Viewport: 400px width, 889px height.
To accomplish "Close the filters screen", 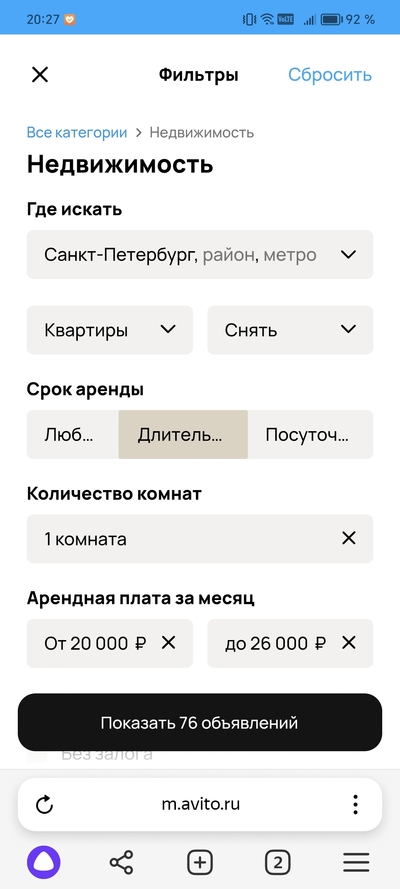I will click(x=40, y=75).
